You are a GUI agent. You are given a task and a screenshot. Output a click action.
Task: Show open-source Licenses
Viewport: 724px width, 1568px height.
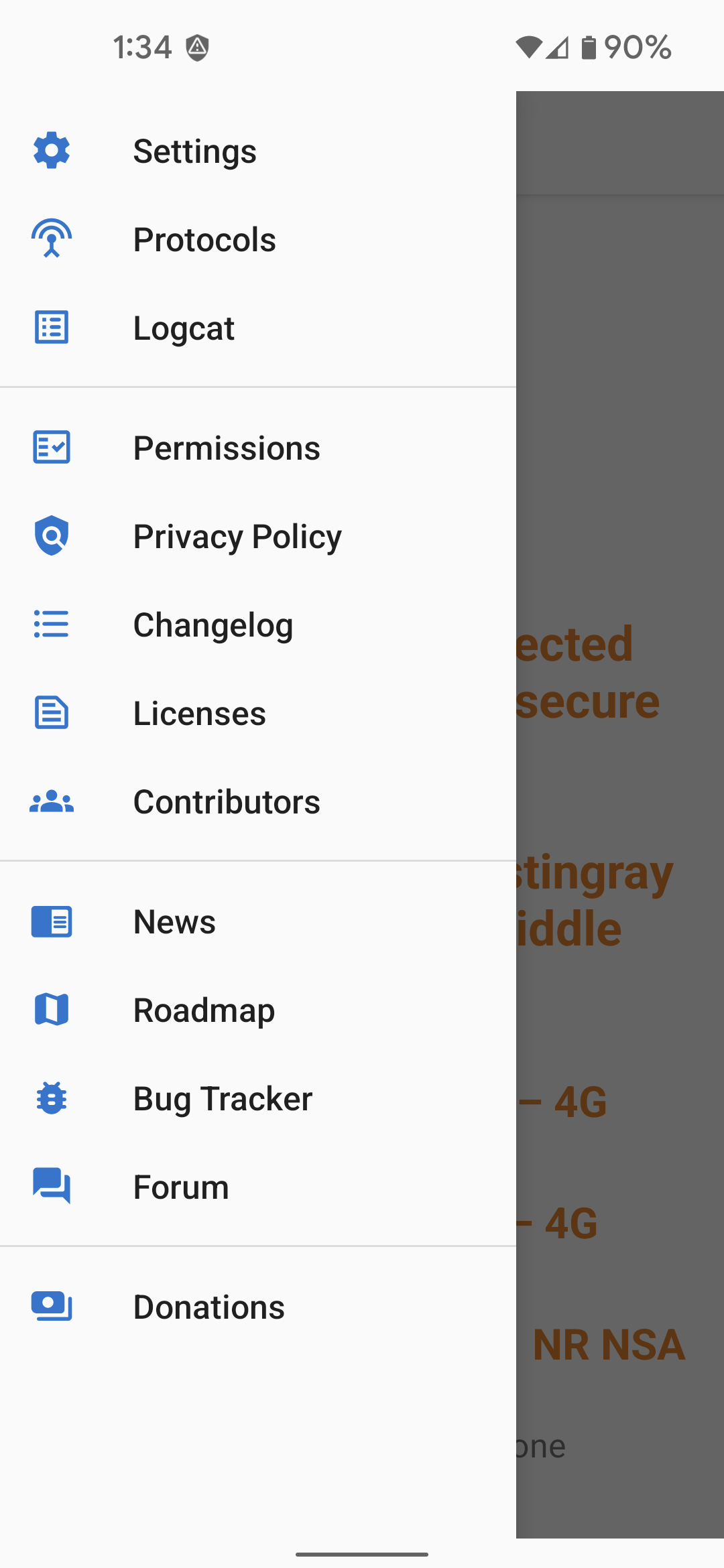[x=258, y=714]
